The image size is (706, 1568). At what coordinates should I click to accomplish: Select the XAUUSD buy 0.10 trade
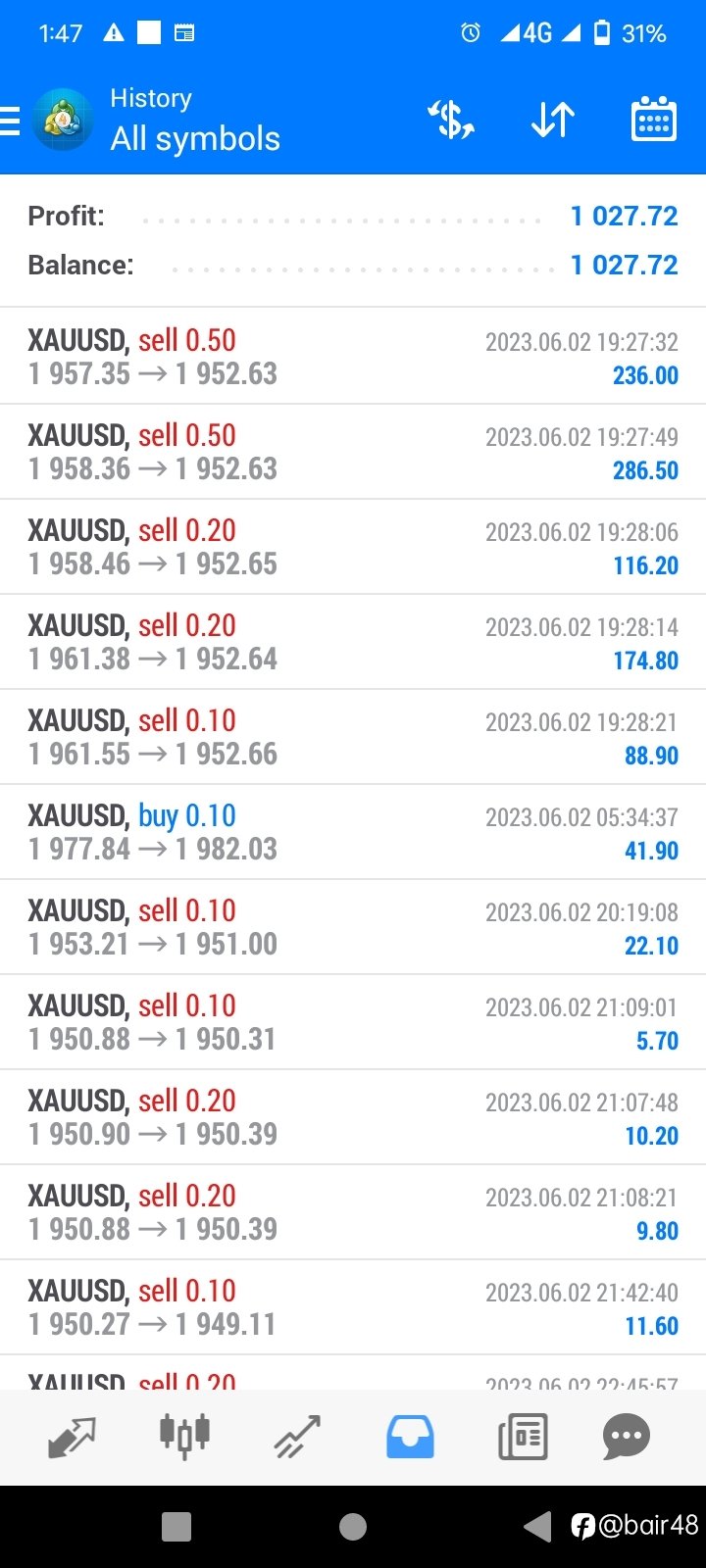(x=353, y=832)
